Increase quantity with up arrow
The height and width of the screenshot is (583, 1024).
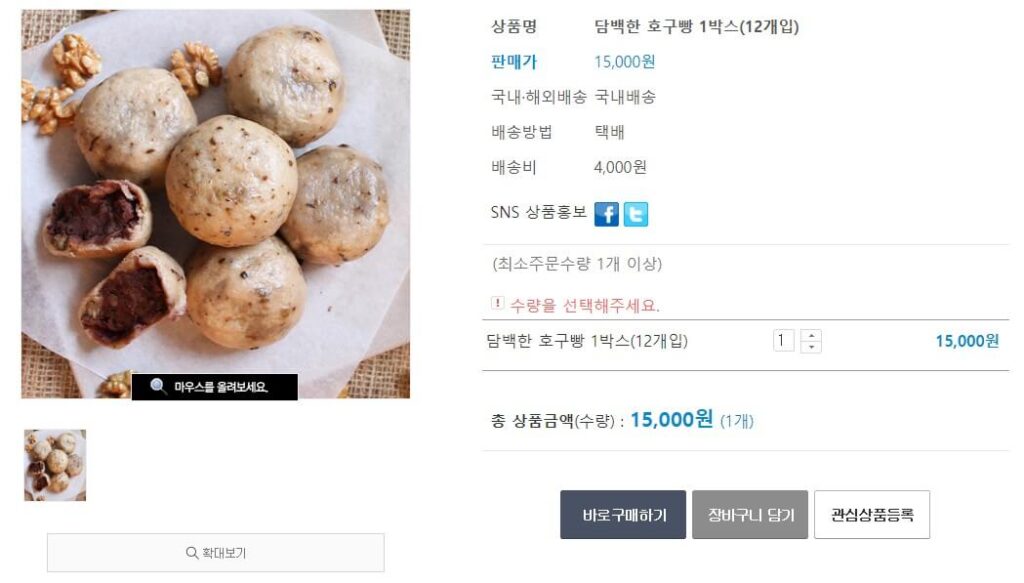point(812,335)
